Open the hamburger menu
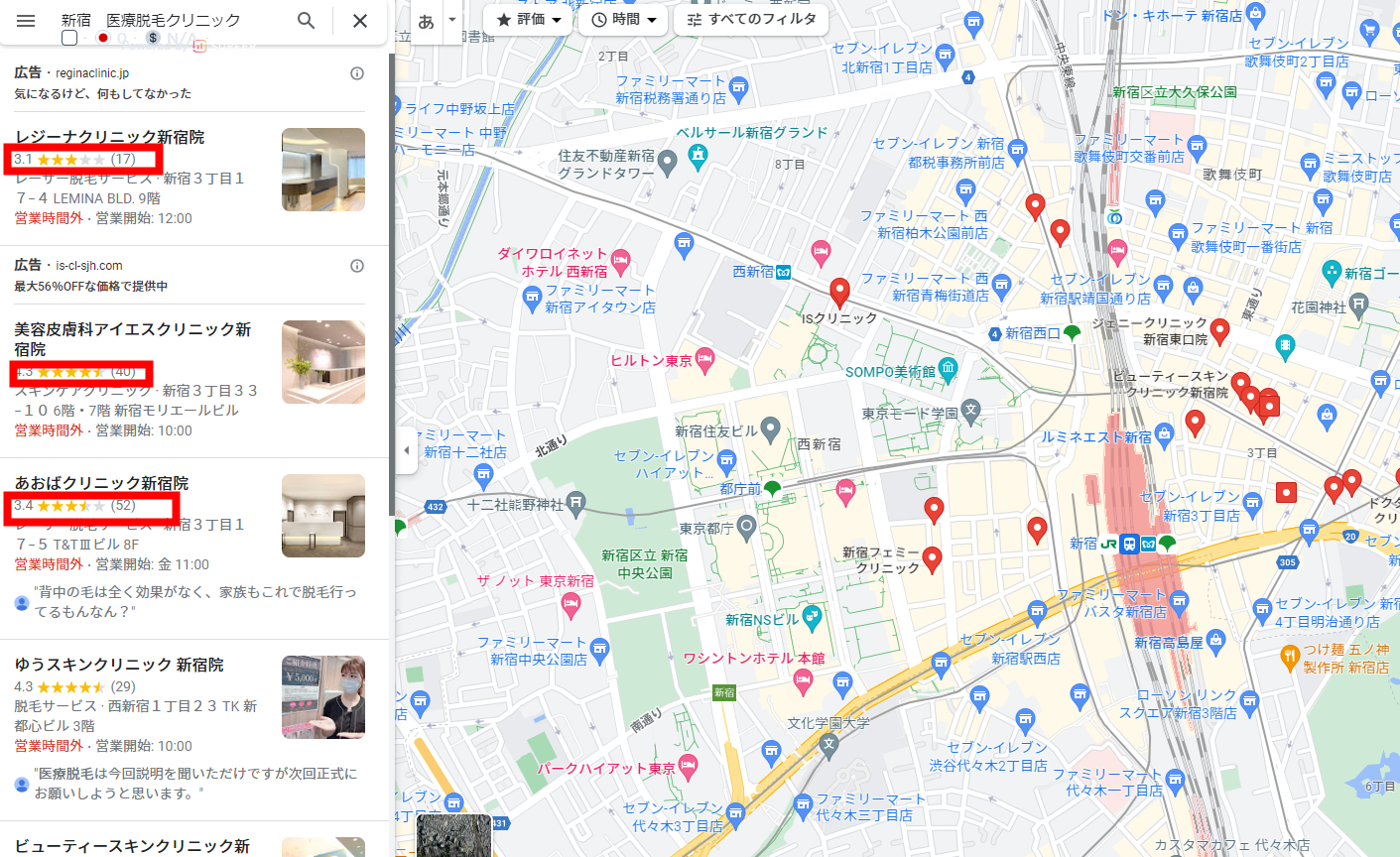1400x857 pixels. click(x=26, y=21)
